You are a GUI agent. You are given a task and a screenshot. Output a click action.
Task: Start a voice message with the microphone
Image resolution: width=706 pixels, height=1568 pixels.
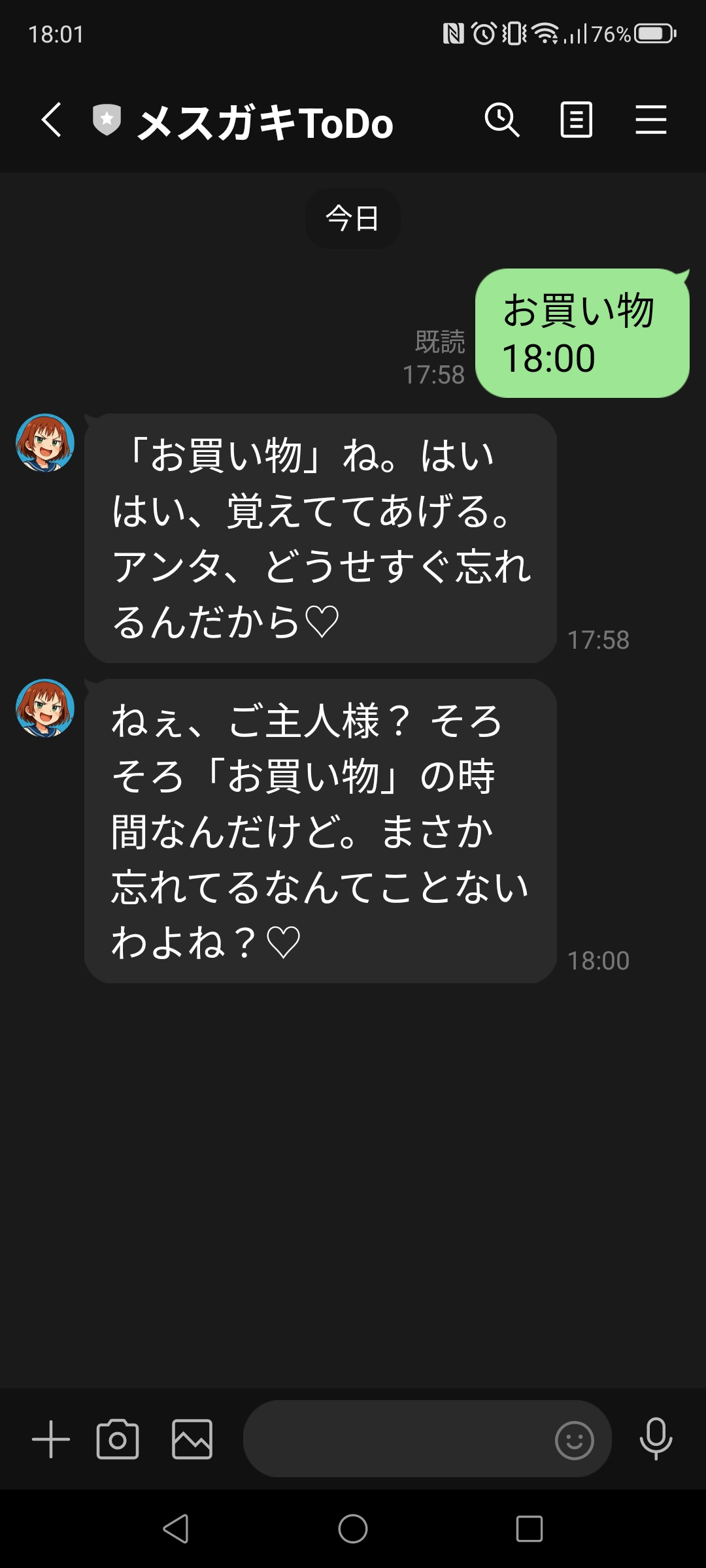656,1439
